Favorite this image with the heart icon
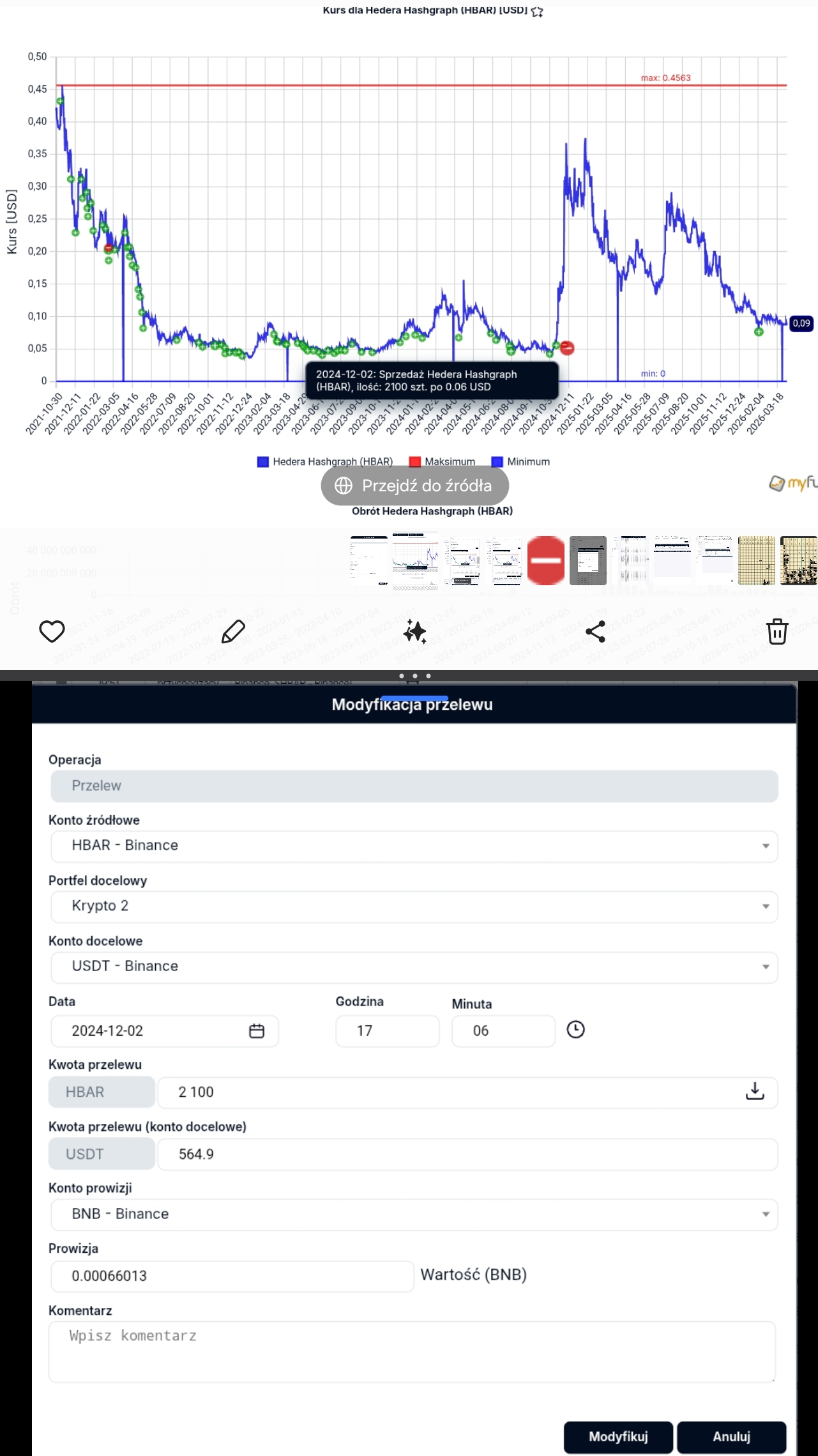This screenshot has width=818, height=1456. (52, 631)
